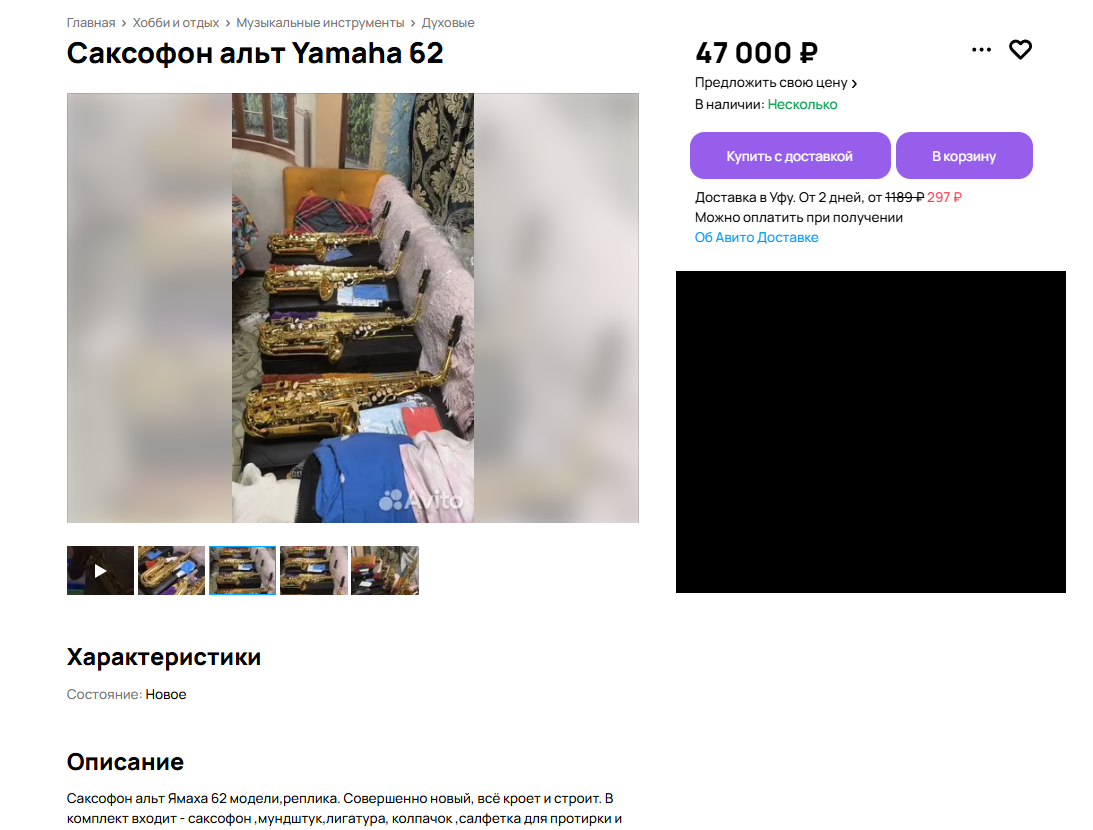This screenshot has height=830, width=1093.
Task: Add this saxophone listing to favorites
Action: tap(1020, 50)
